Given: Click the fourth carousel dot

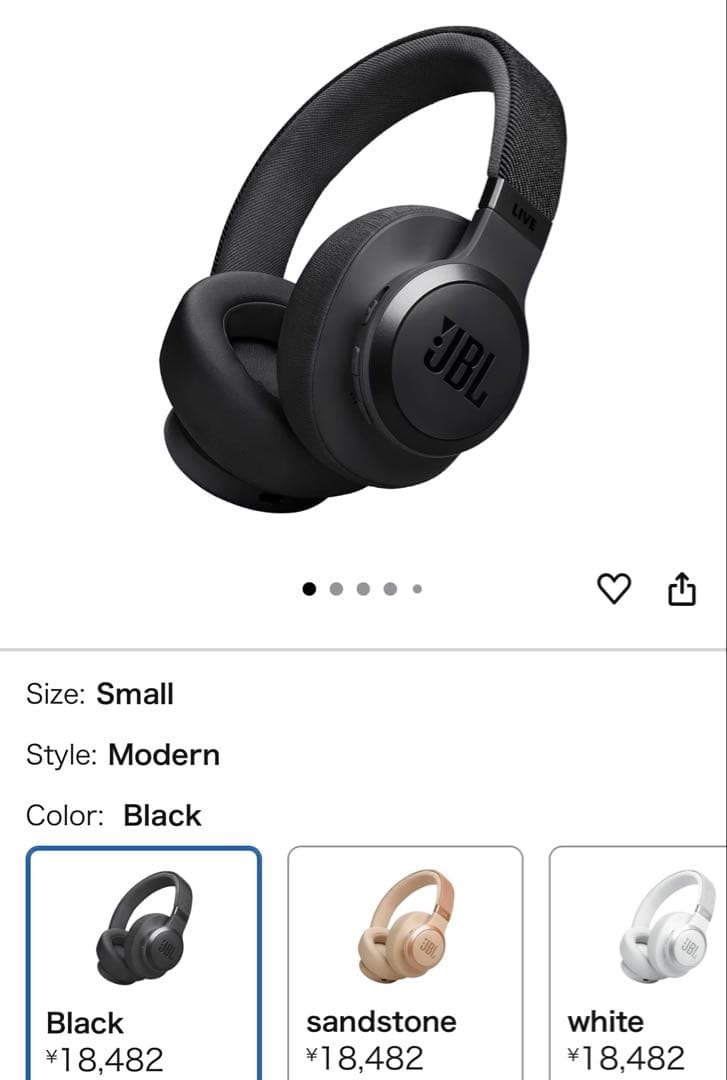Looking at the screenshot, I should tap(388, 589).
